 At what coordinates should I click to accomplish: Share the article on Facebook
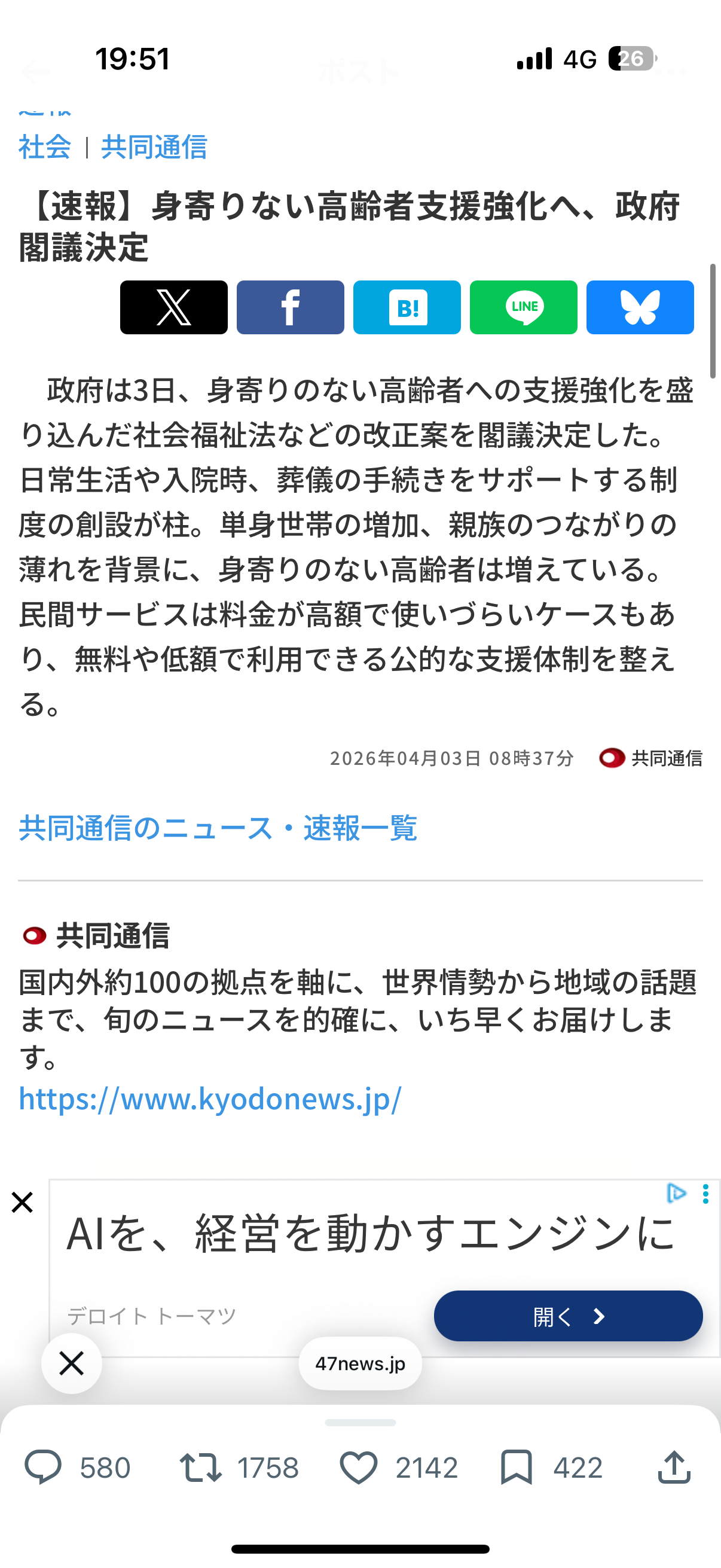coord(290,307)
